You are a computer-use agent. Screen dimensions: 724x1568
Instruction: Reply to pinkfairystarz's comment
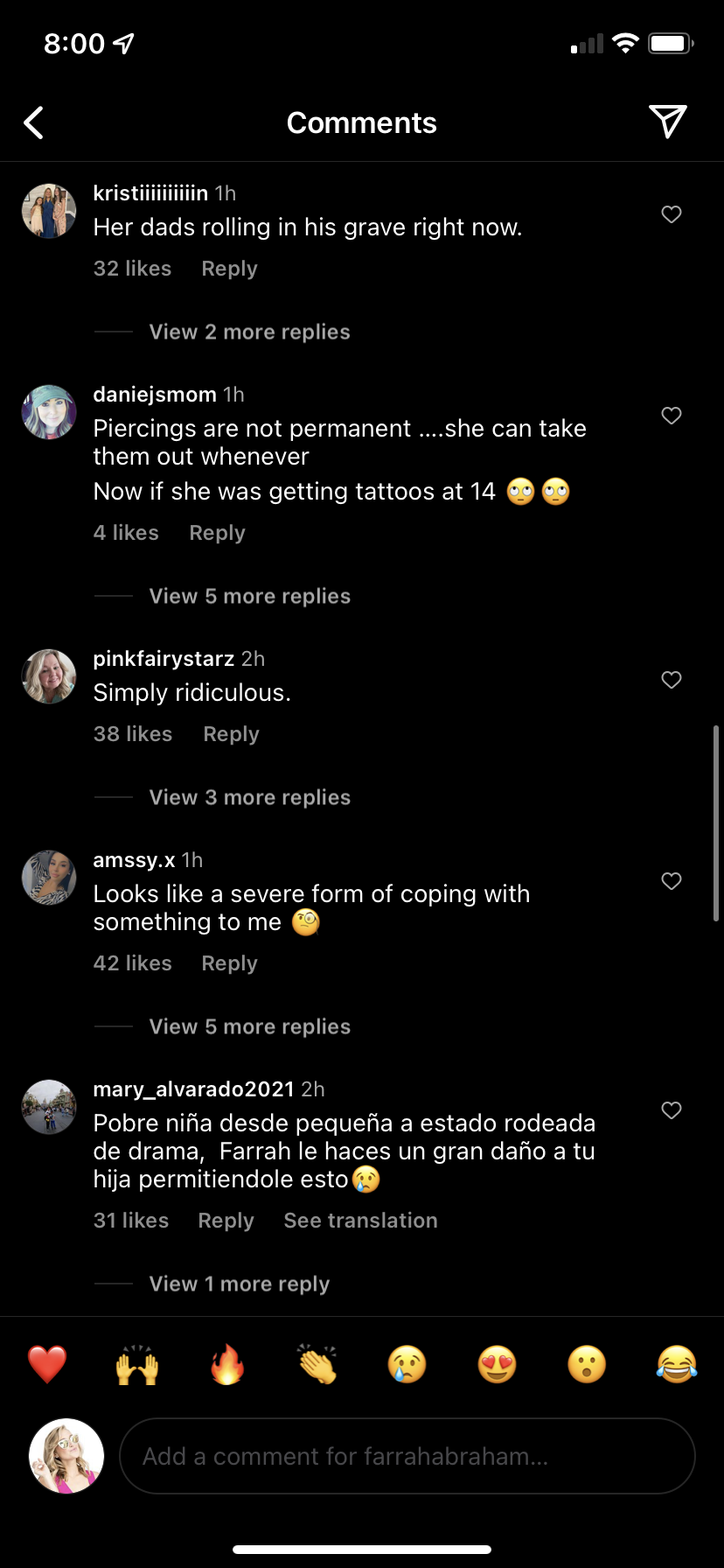(x=231, y=734)
